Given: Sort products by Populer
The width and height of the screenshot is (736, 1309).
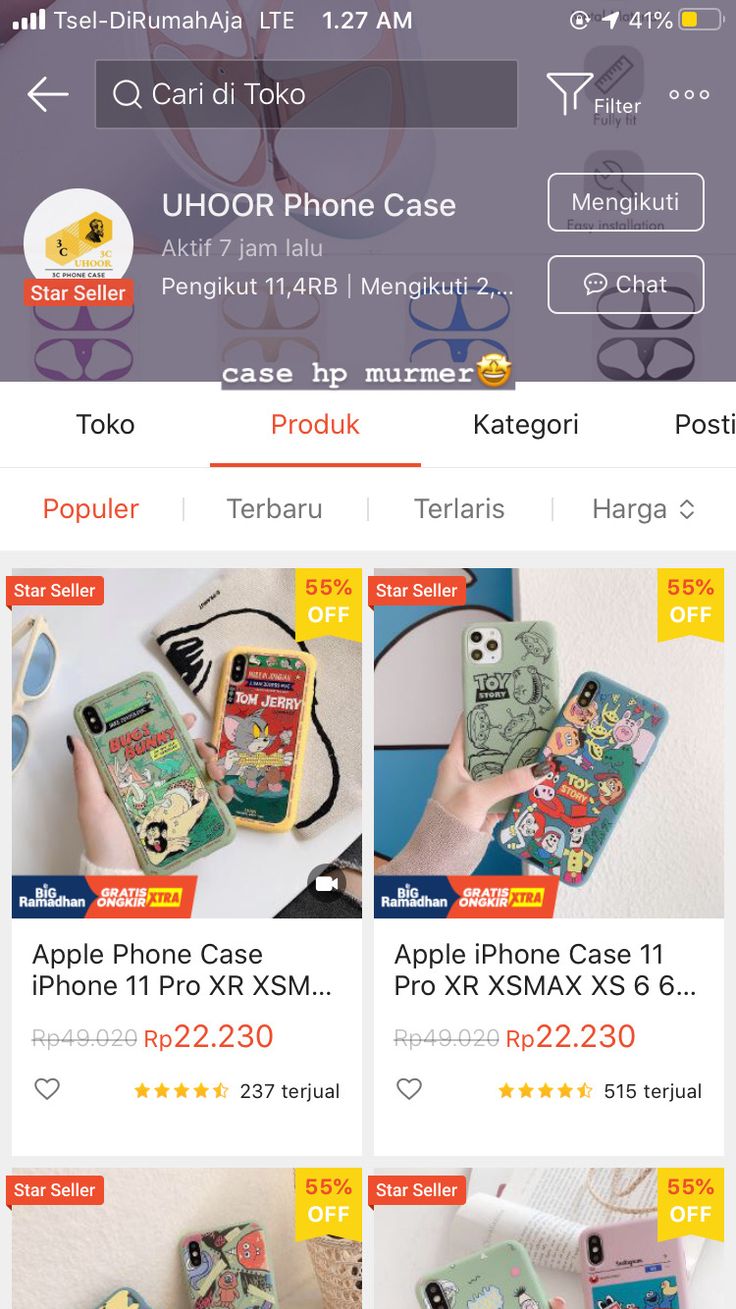Looking at the screenshot, I should coord(90,509).
